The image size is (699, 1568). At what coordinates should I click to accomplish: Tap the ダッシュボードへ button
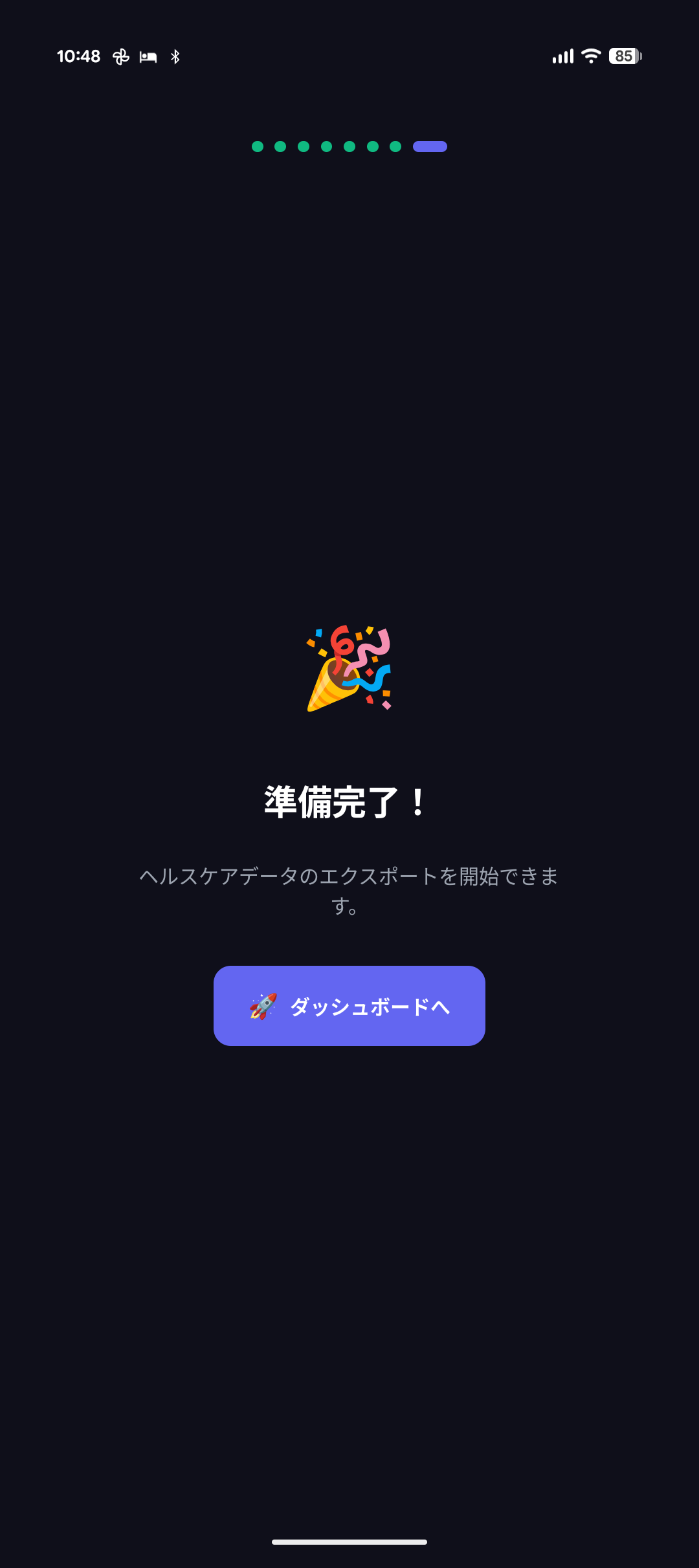tap(349, 1006)
